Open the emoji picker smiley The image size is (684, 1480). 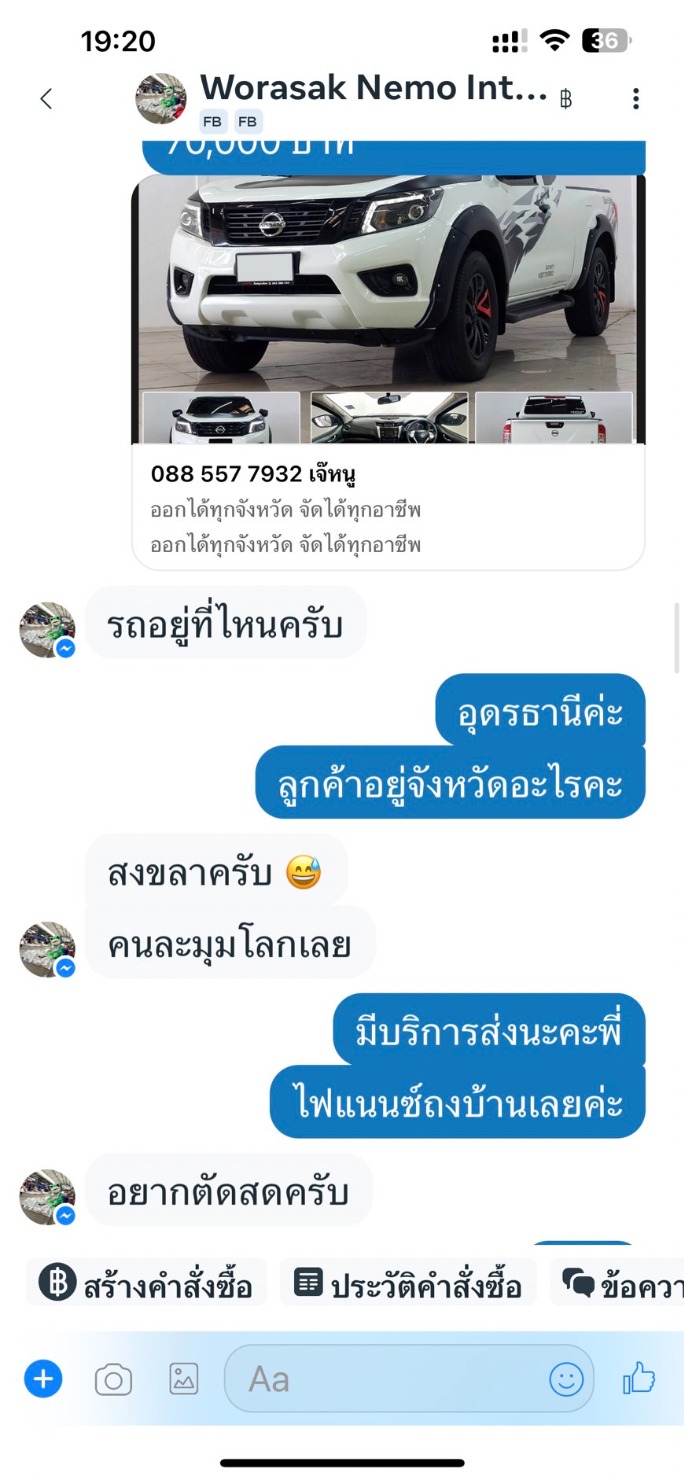(566, 1380)
